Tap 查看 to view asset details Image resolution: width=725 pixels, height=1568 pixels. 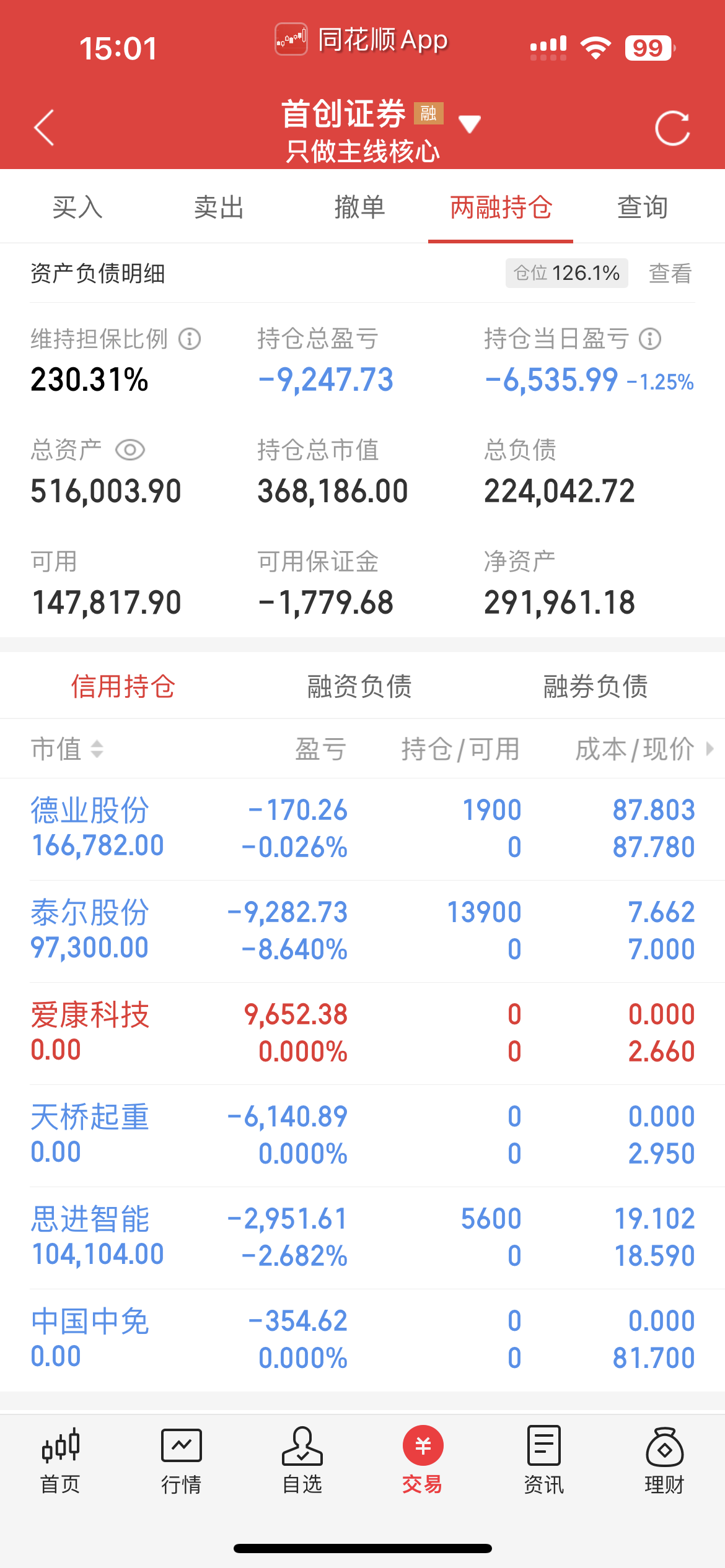[x=670, y=273]
